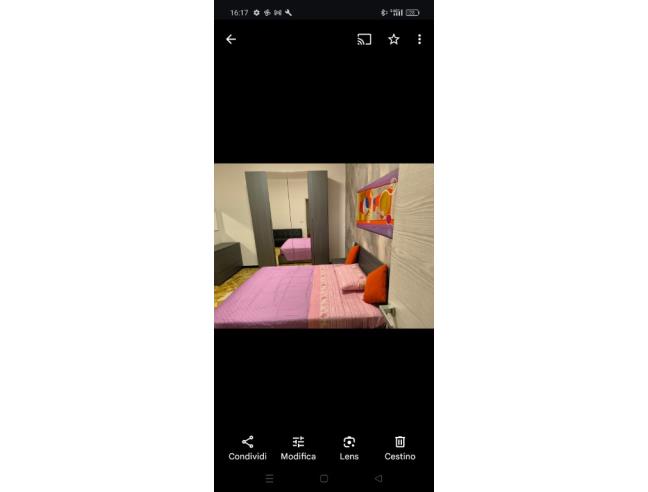The height and width of the screenshot is (492, 648).
Task: Move the photo to Cestino
Action: click(x=400, y=447)
